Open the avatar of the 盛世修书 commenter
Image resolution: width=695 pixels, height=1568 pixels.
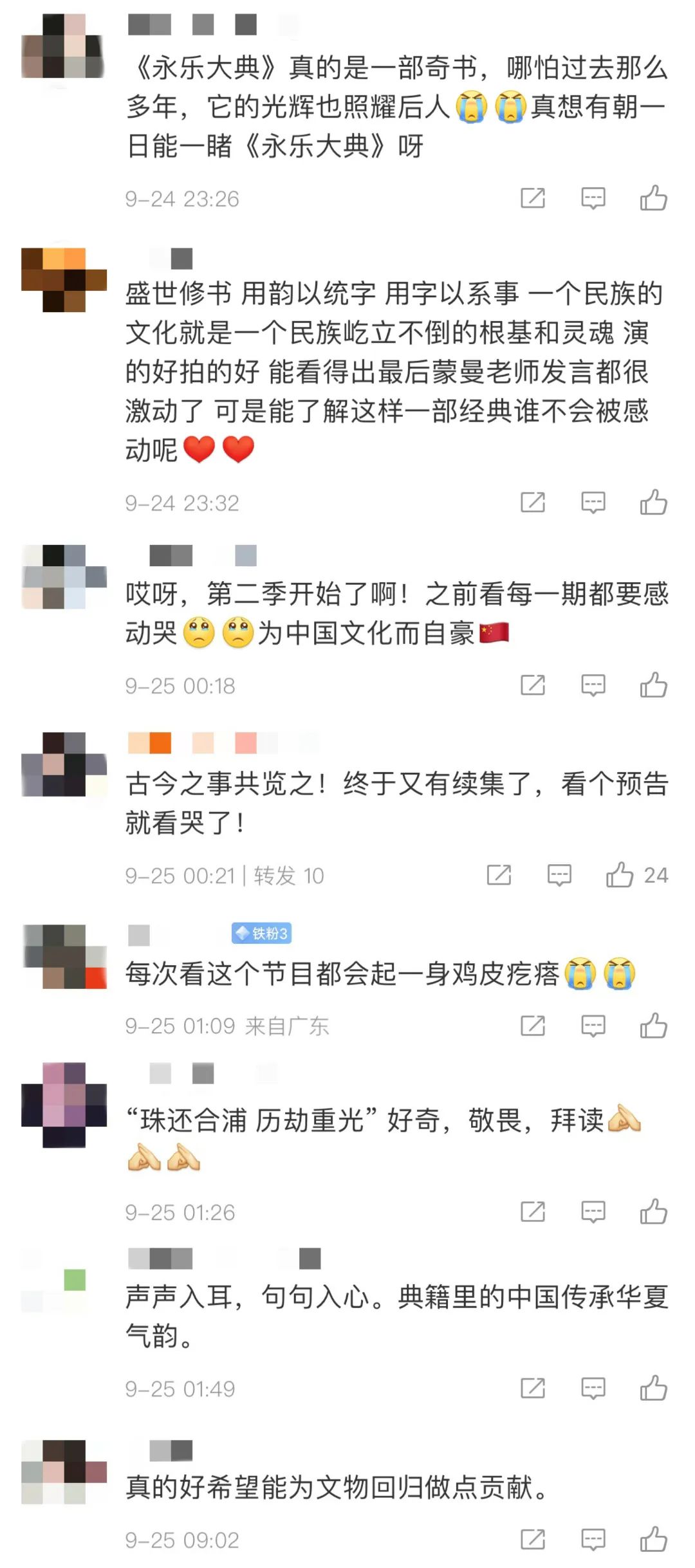64,280
